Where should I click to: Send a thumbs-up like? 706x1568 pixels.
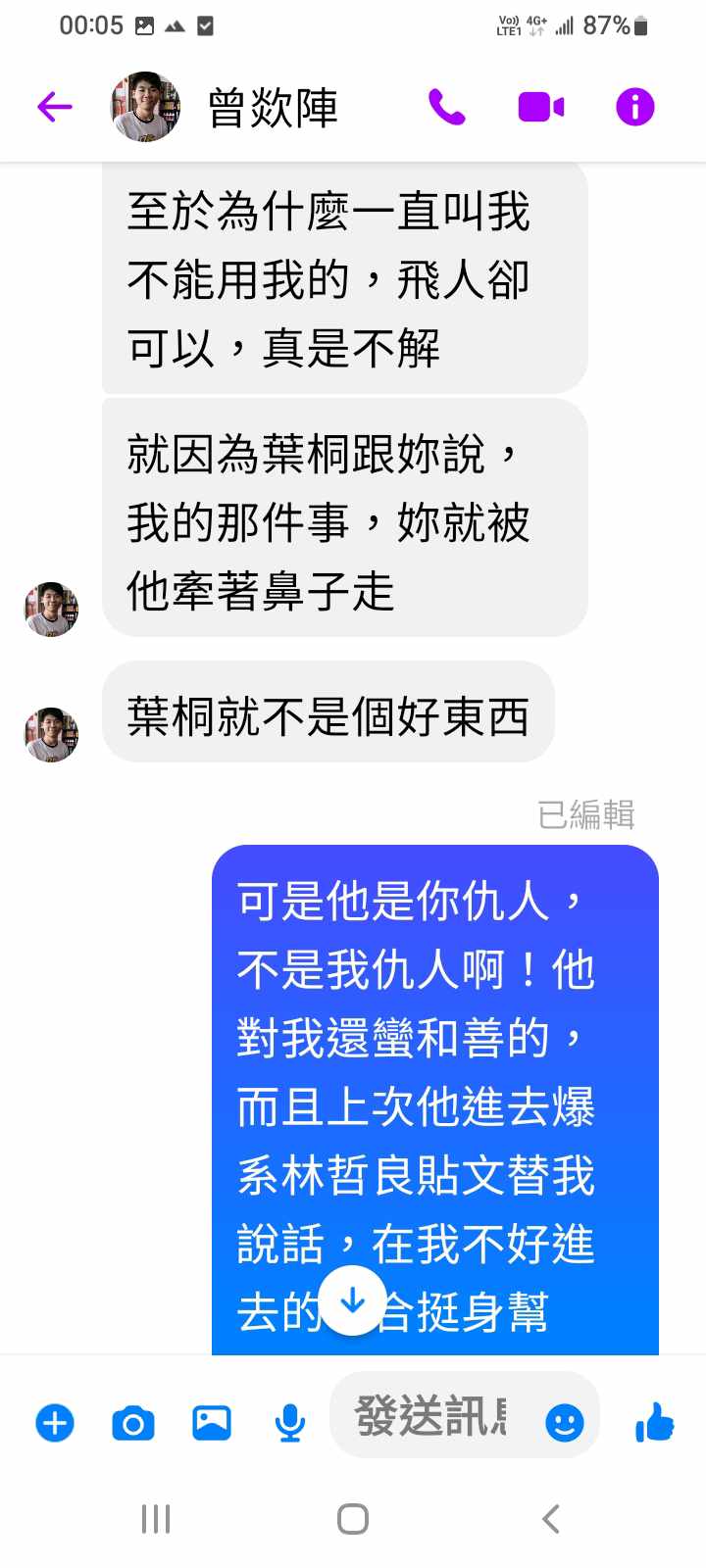pyautogui.click(x=655, y=1422)
